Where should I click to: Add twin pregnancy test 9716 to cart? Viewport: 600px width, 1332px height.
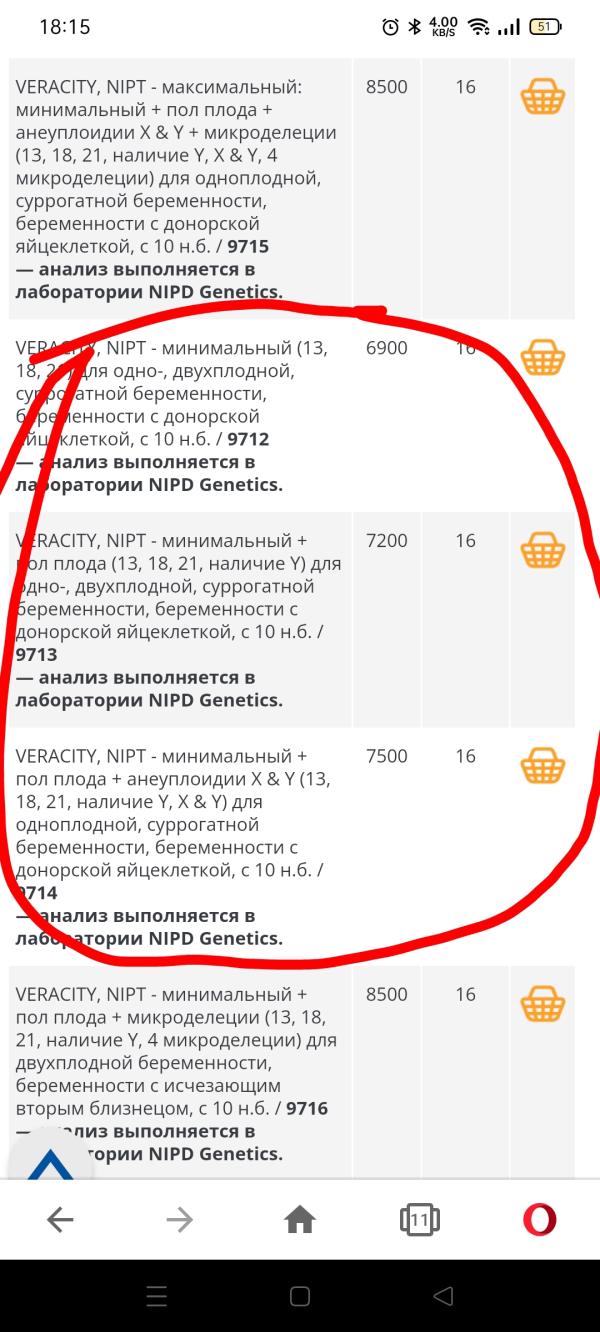542,1004
